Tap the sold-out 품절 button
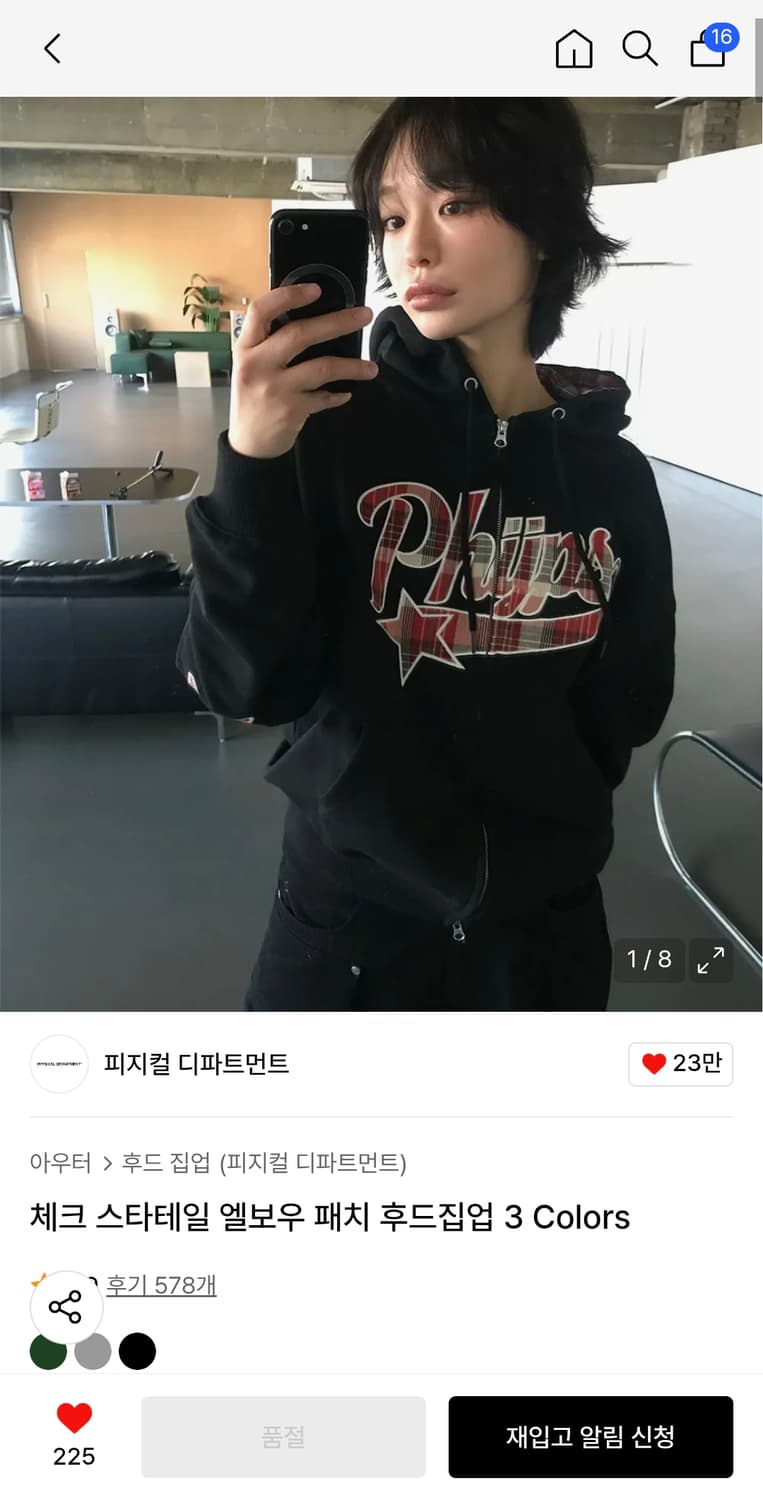The width and height of the screenshot is (763, 1500). (283, 1436)
